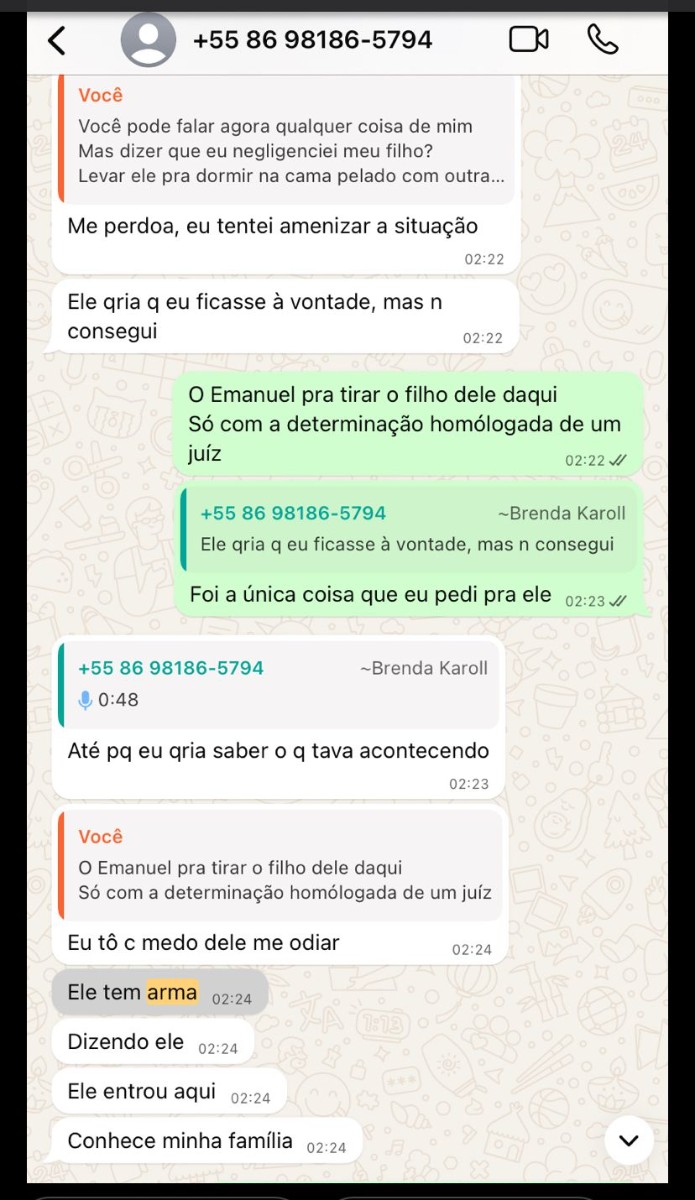Start a voice call with this contact
This screenshot has height=1200, width=695.
pos(603,40)
